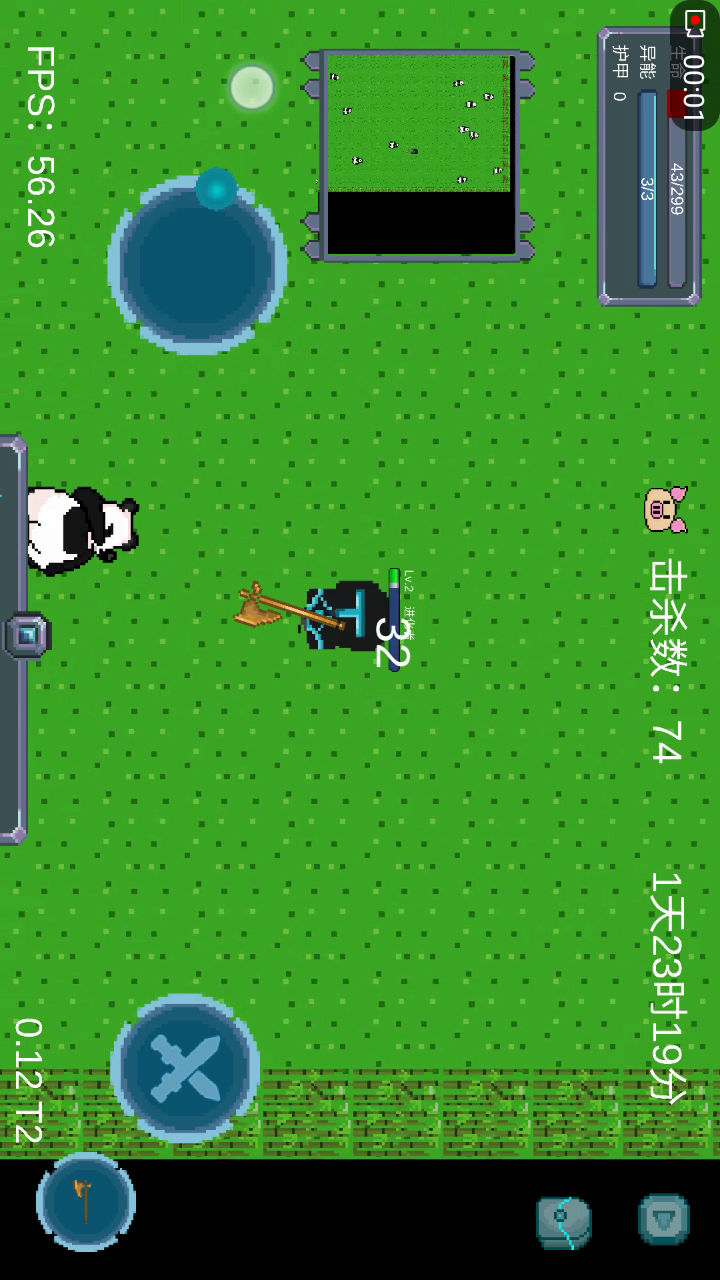Tap the round glowing green orb button
The height and width of the screenshot is (1280, 720).
pos(252,87)
